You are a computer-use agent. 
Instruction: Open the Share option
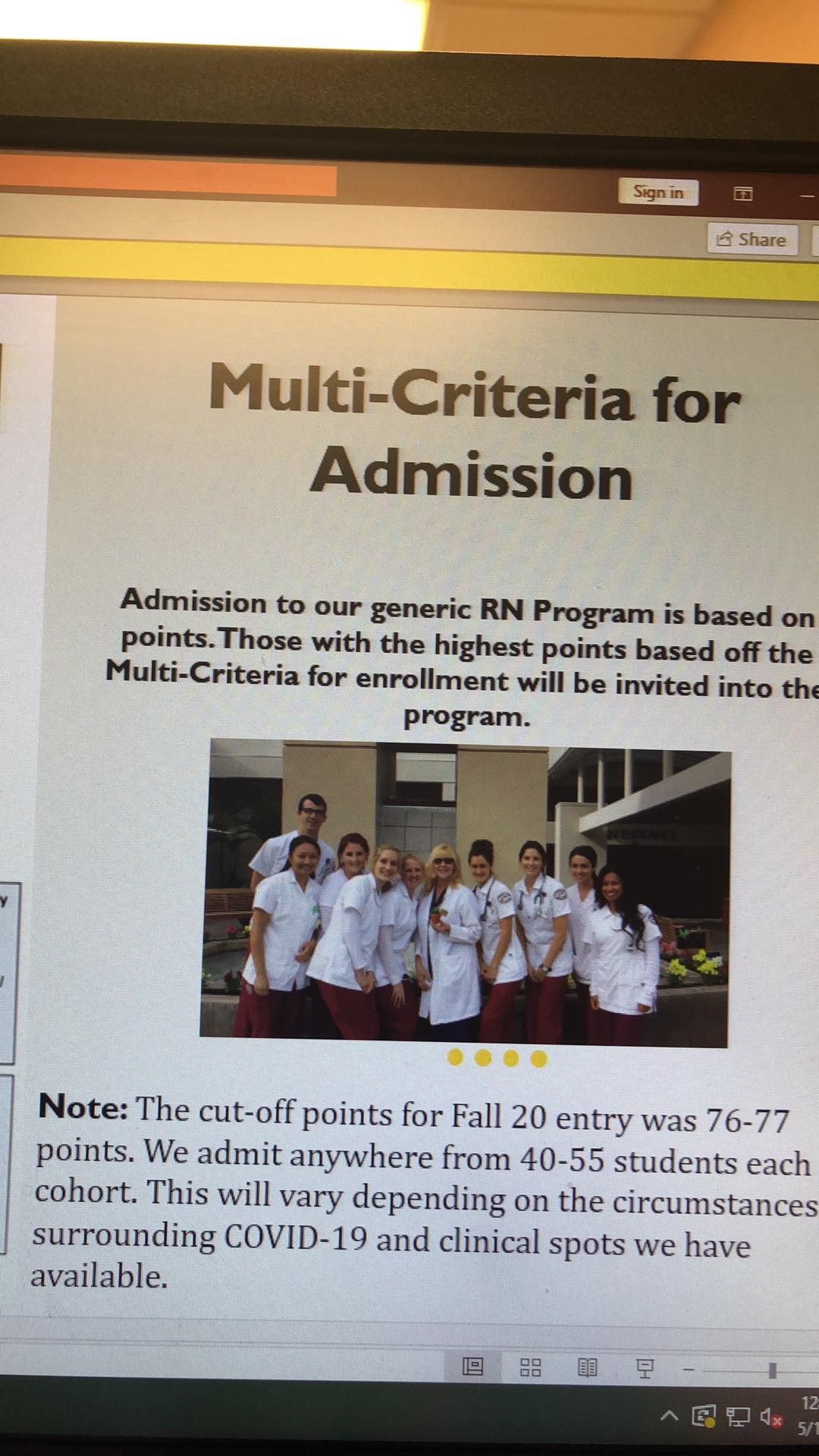point(752,240)
